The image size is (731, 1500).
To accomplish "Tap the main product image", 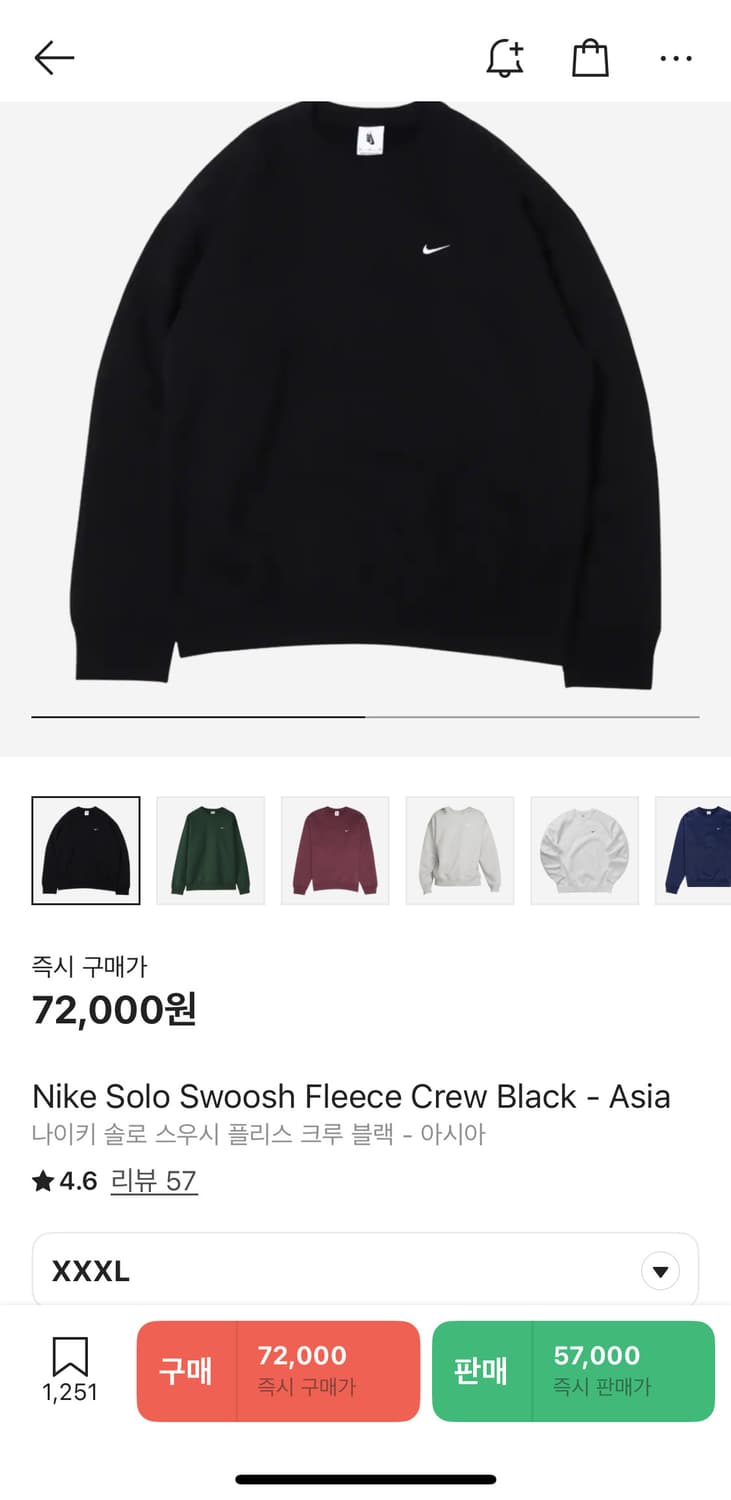I will pyautogui.click(x=365, y=400).
